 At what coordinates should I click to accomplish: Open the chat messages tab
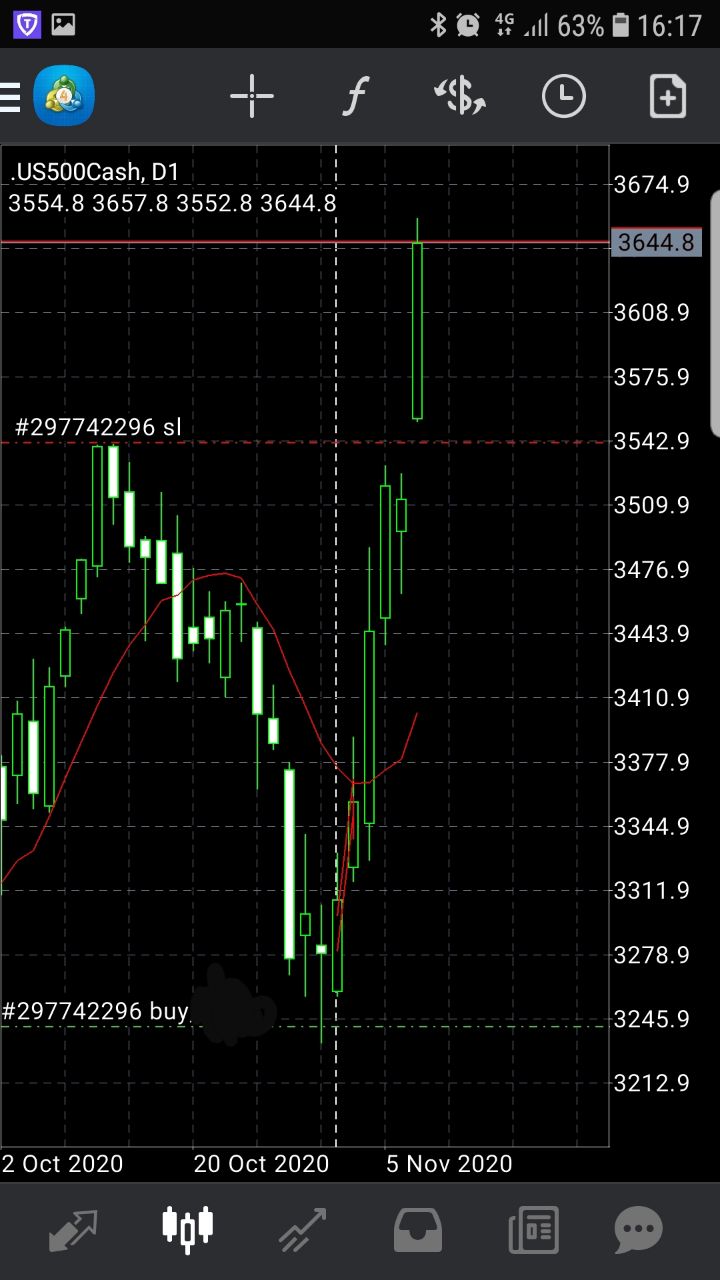click(x=638, y=1231)
